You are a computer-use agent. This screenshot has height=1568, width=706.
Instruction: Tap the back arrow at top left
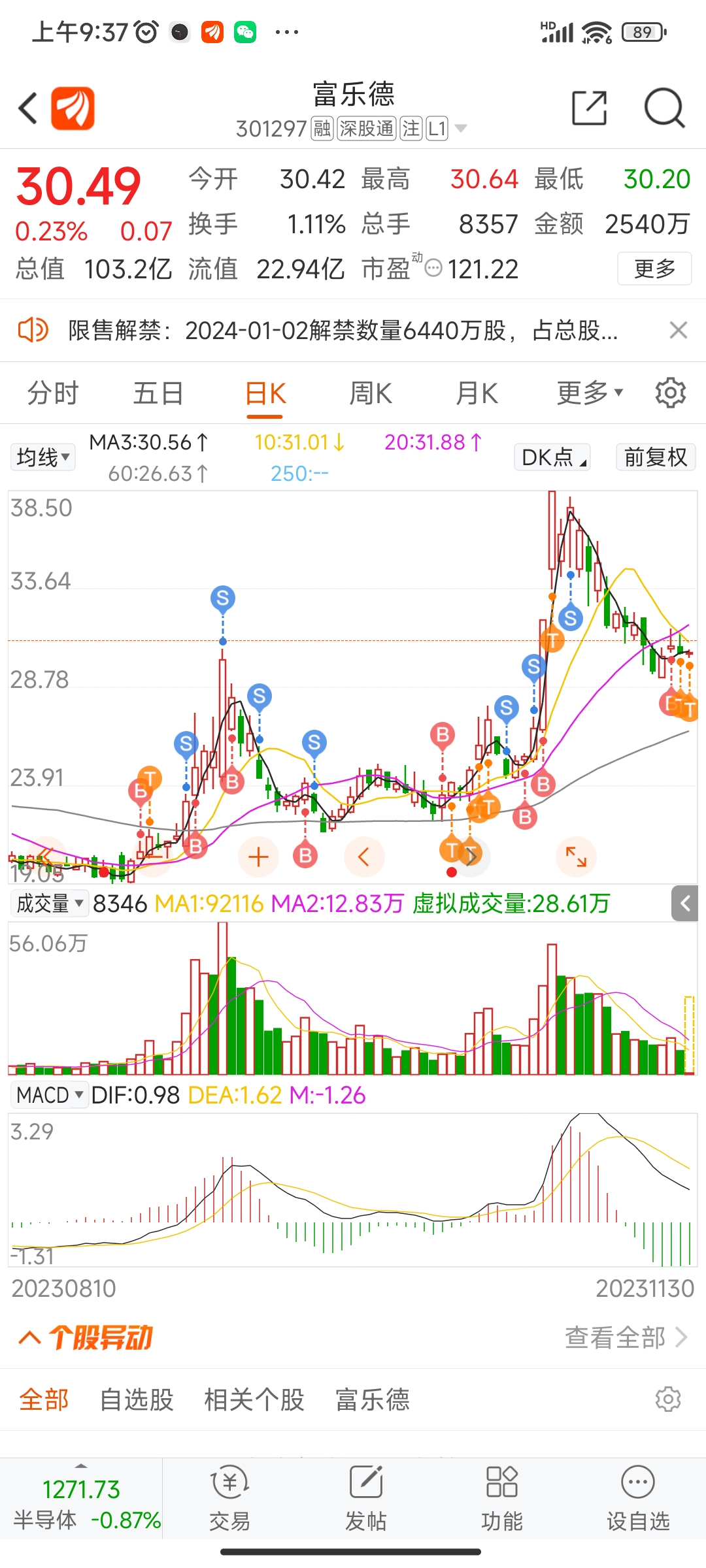tap(27, 108)
